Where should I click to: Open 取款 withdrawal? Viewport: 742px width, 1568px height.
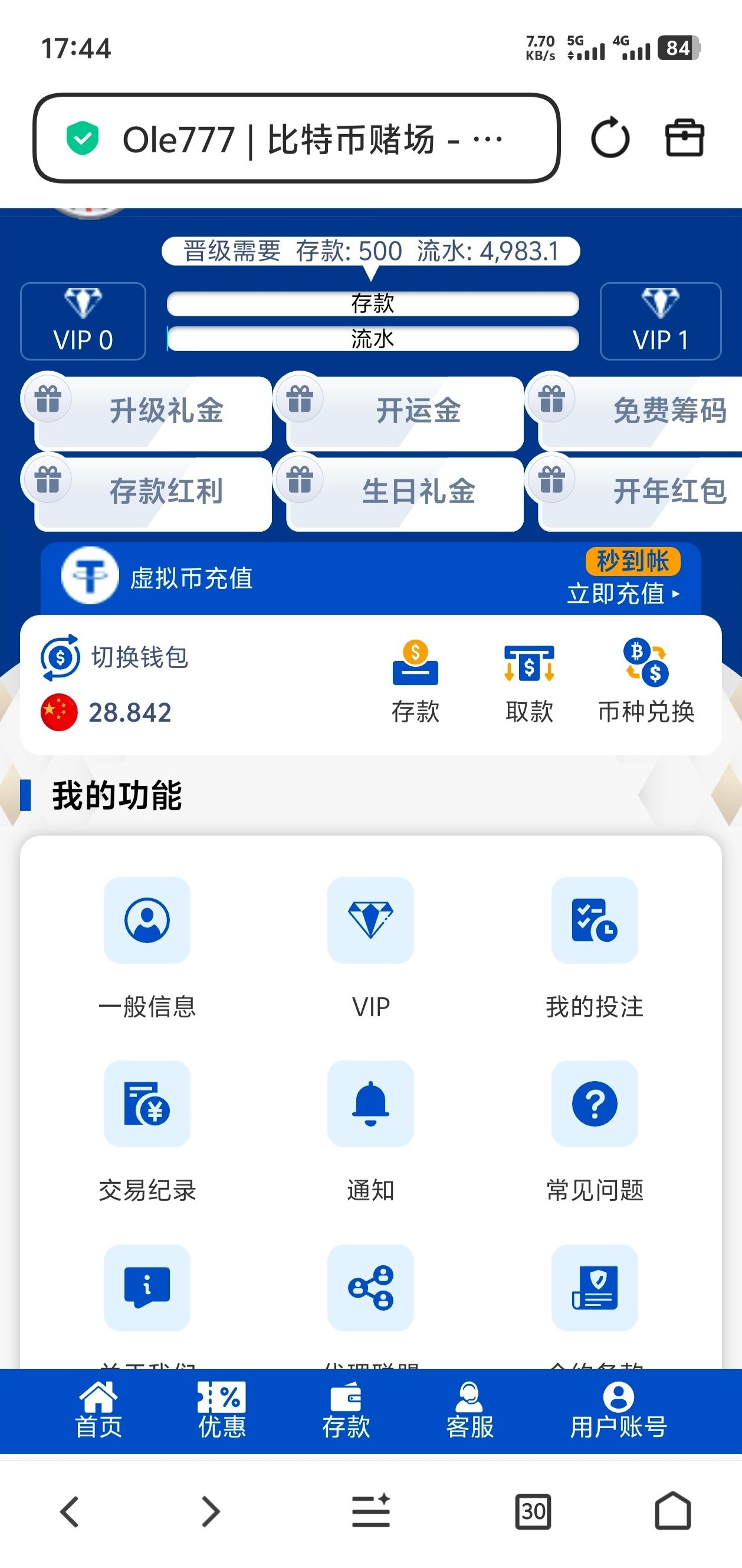pyautogui.click(x=529, y=682)
